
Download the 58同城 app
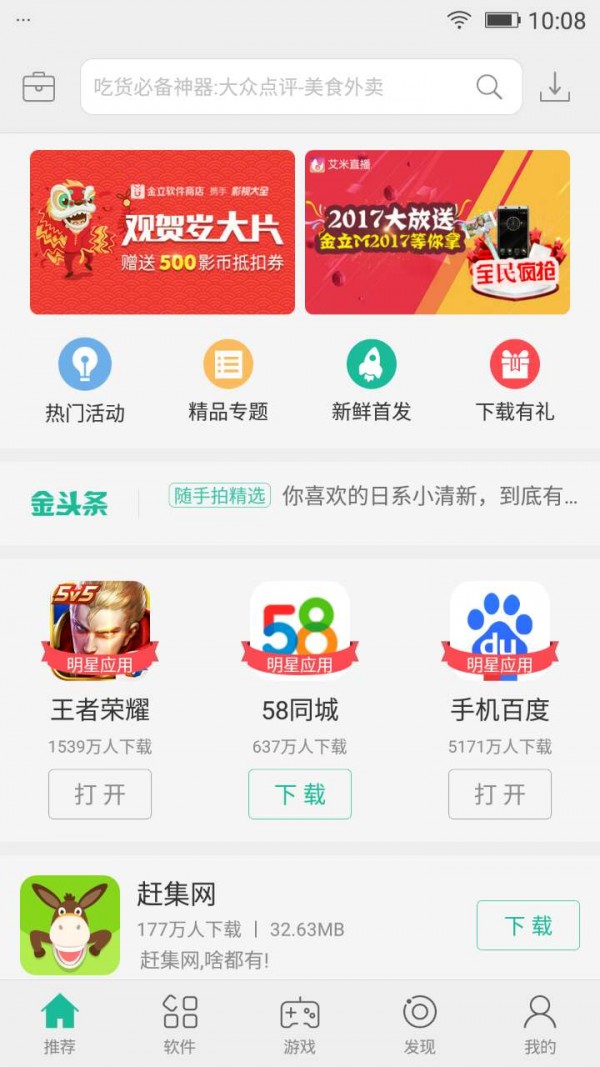(x=300, y=794)
